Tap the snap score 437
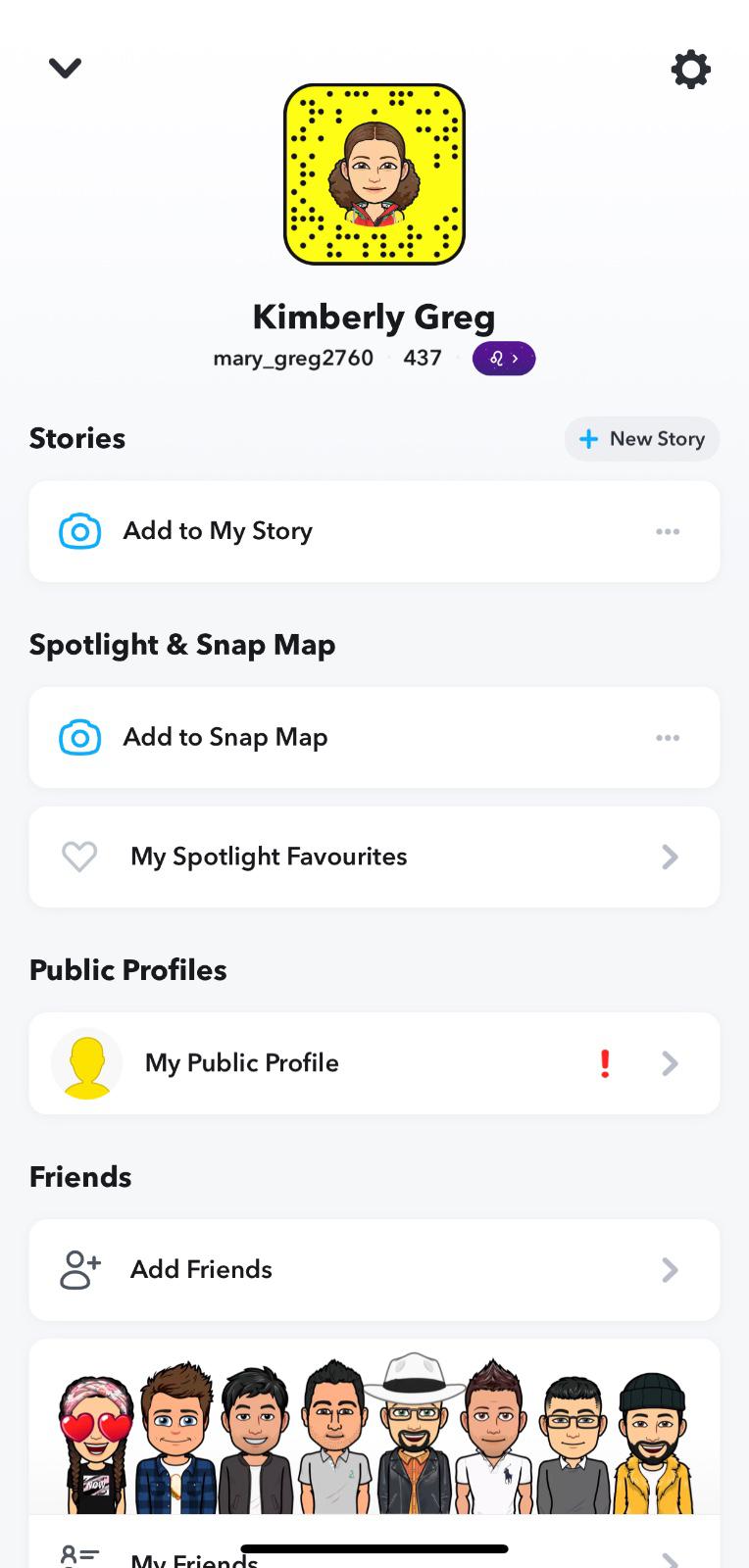Screen dimensions: 749x1568 coord(423,359)
